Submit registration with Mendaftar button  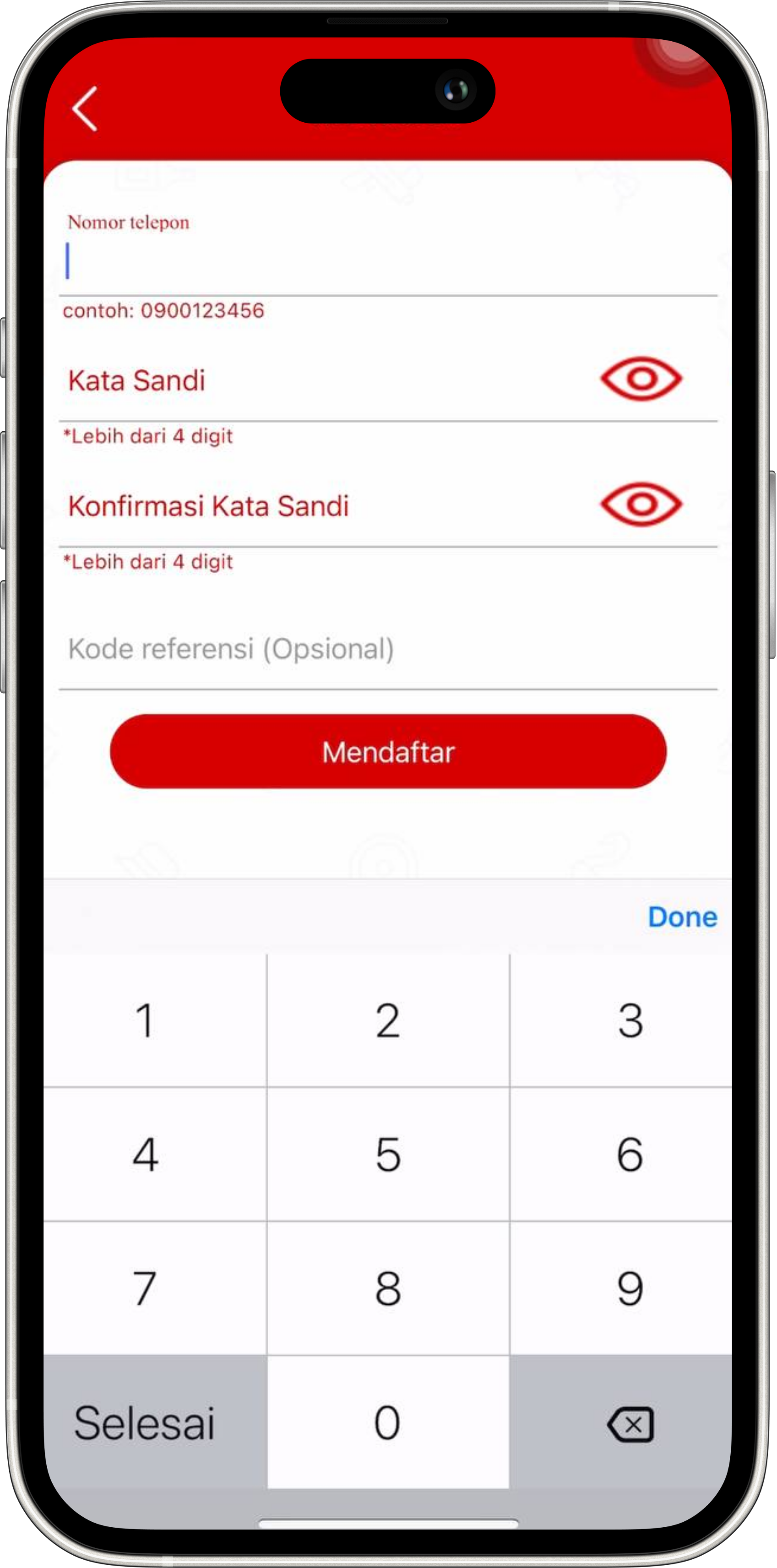[388, 752]
